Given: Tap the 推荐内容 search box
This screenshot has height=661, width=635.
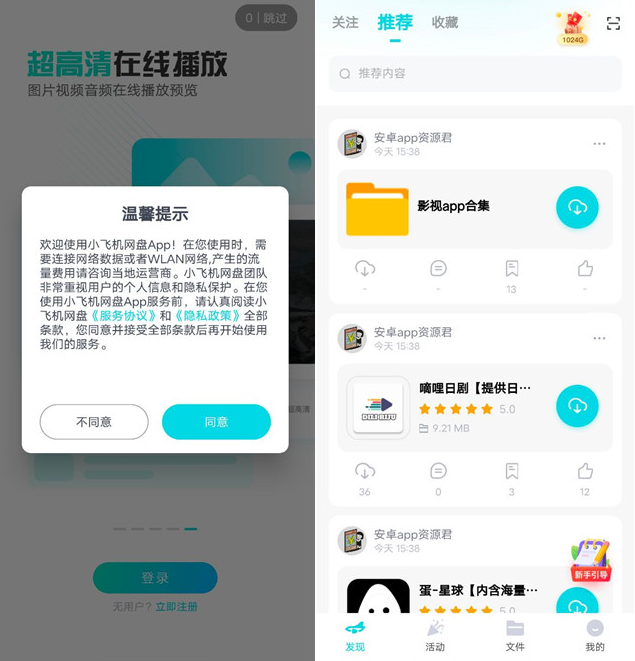Looking at the screenshot, I should [x=475, y=73].
